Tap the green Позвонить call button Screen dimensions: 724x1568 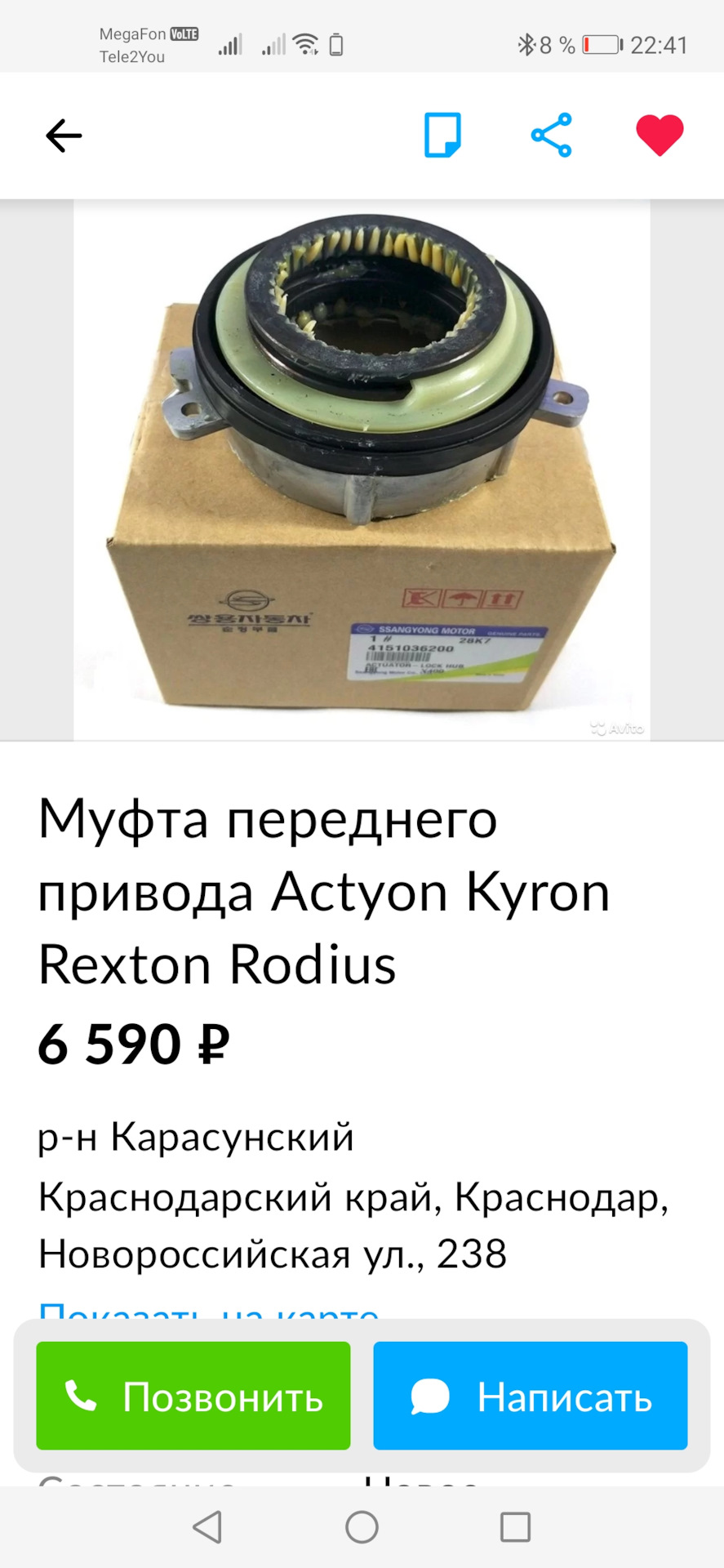click(193, 1396)
